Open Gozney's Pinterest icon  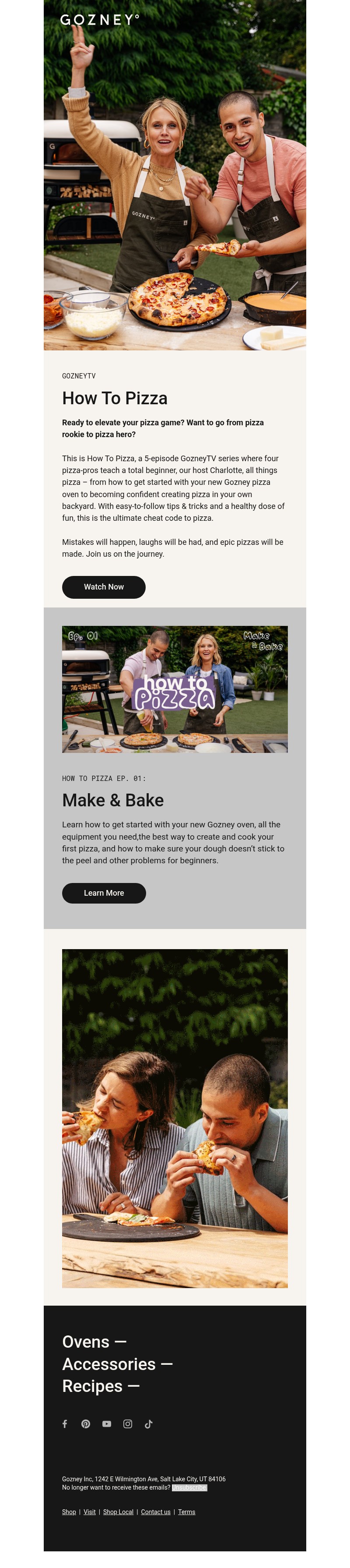(x=86, y=1424)
